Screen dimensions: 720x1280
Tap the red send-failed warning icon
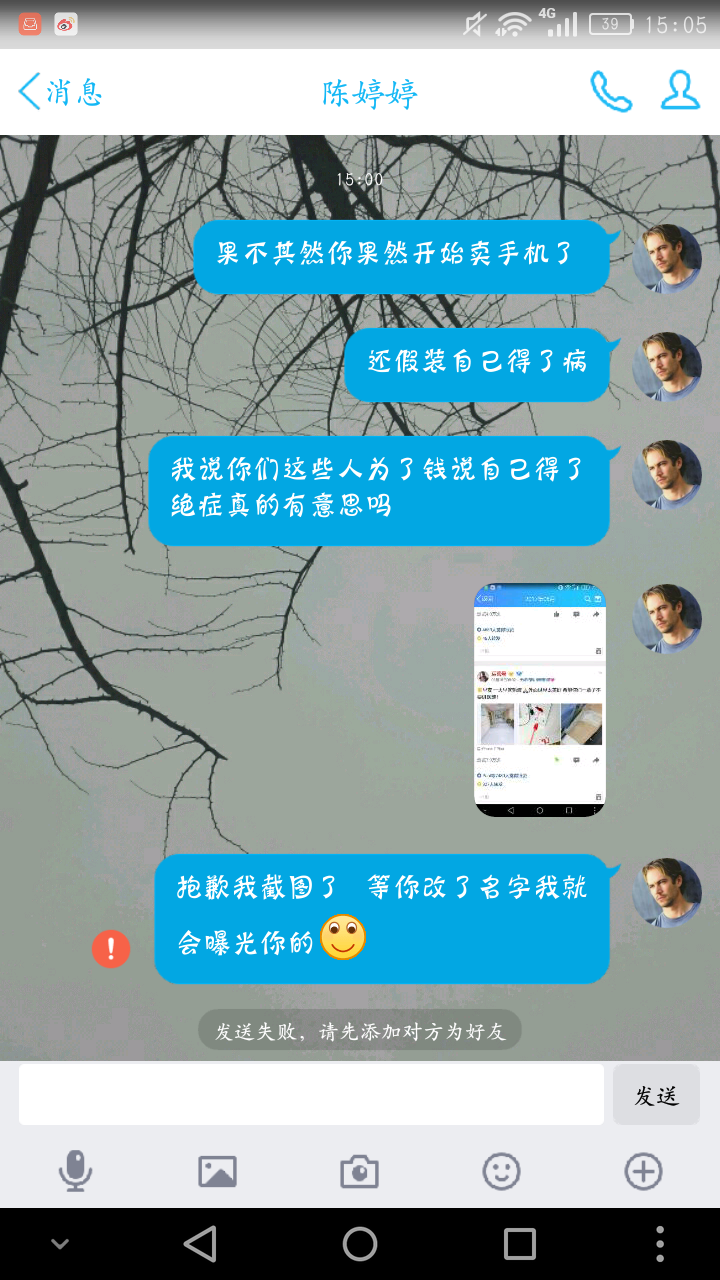(111, 948)
